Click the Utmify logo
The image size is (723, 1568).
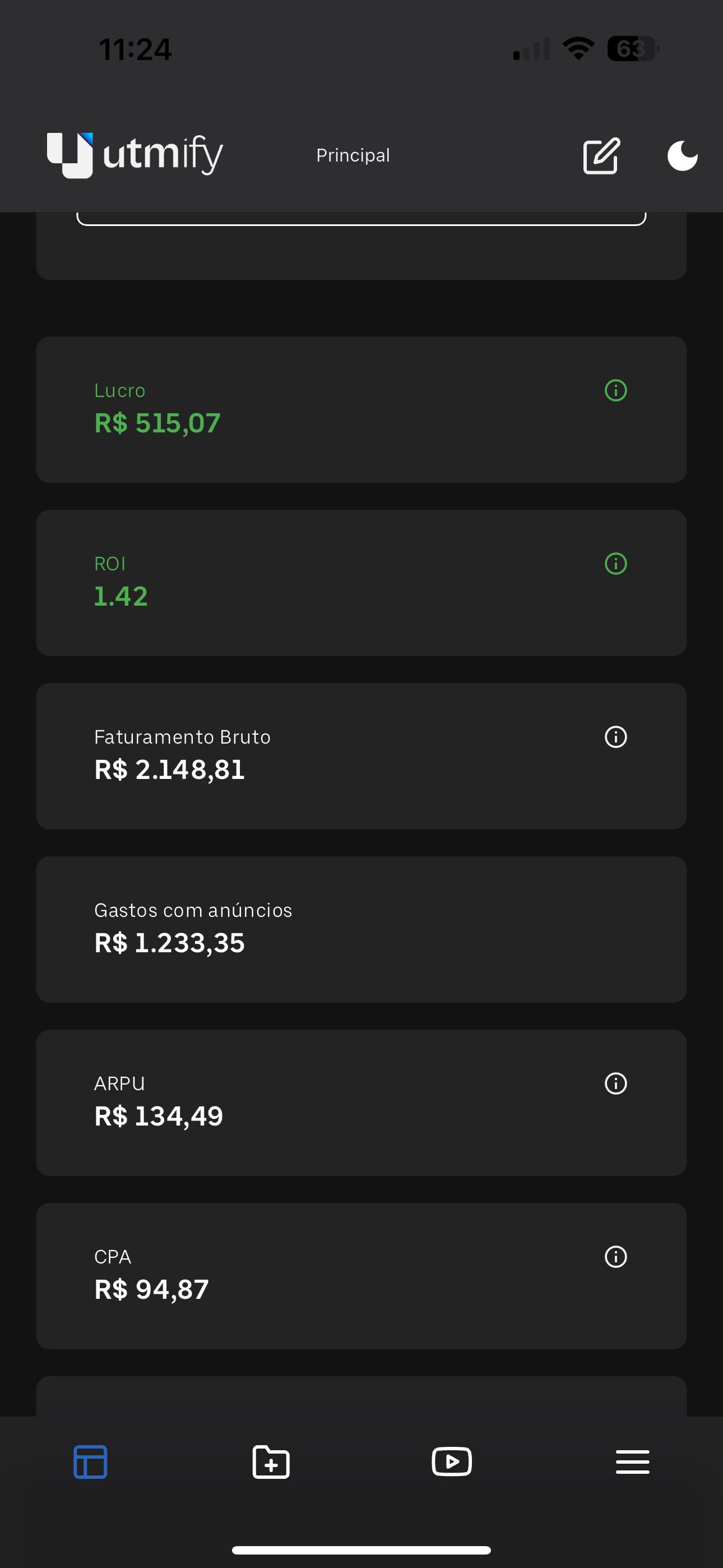[135, 155]
